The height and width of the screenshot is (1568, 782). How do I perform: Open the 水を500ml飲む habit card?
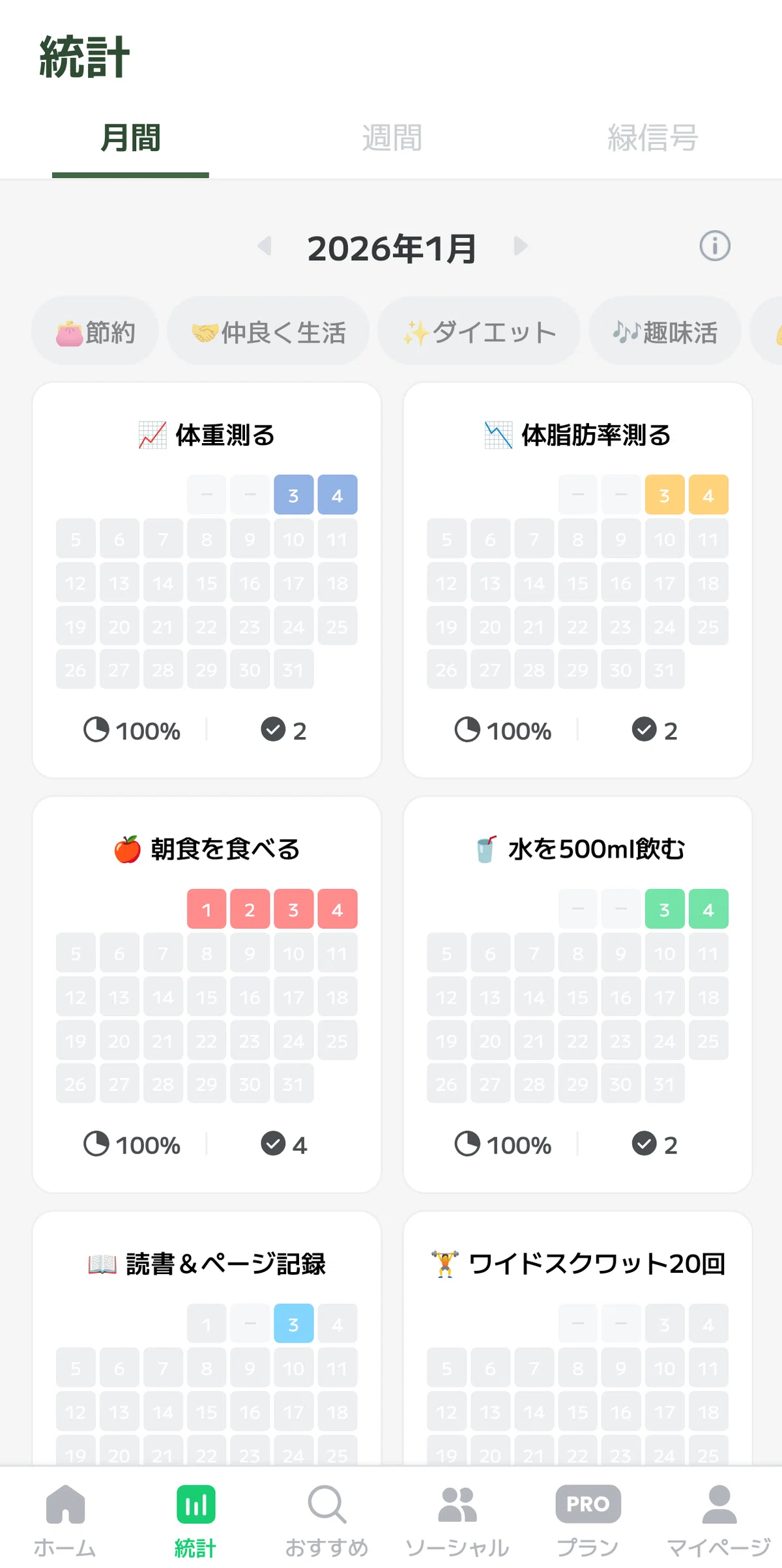[x=577, y=995]
